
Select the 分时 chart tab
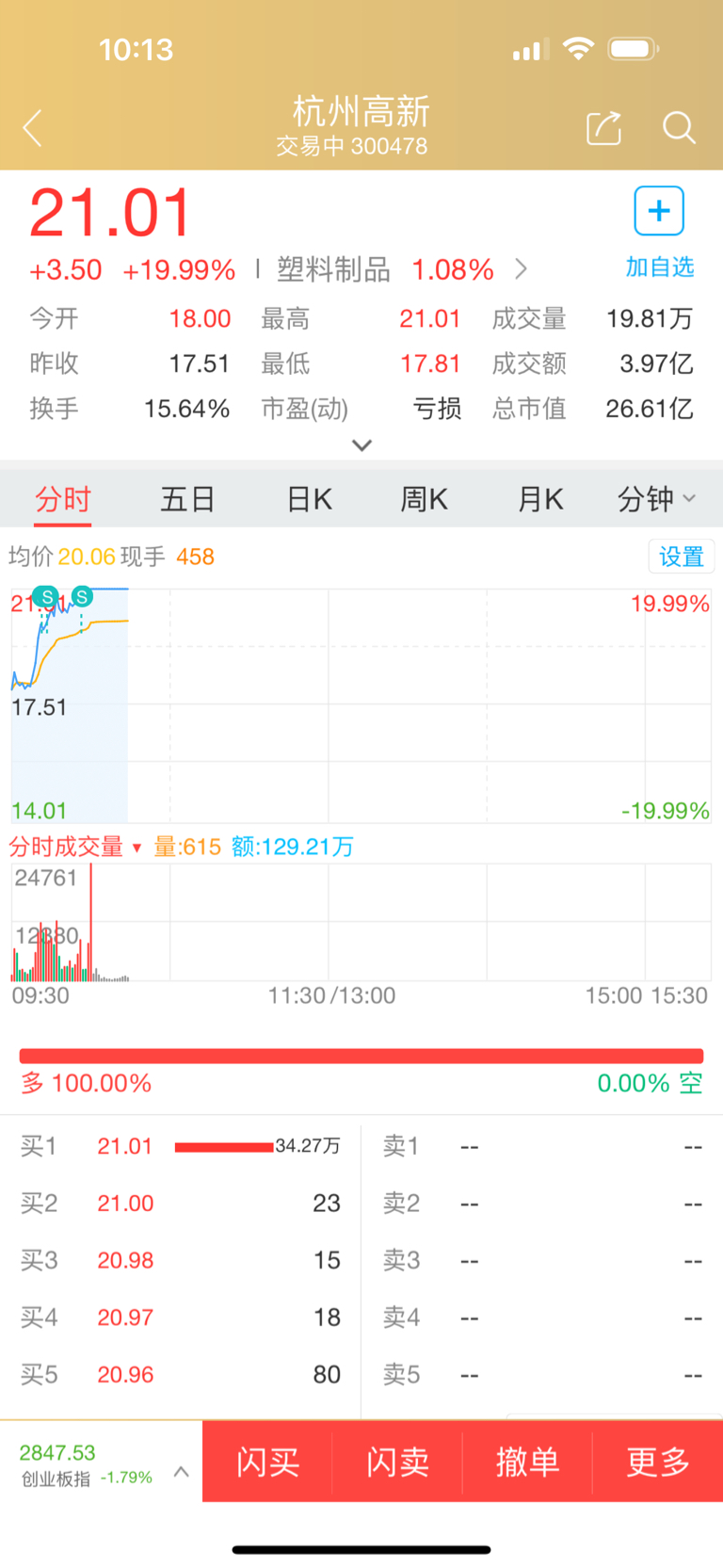(x=63, y=499)
